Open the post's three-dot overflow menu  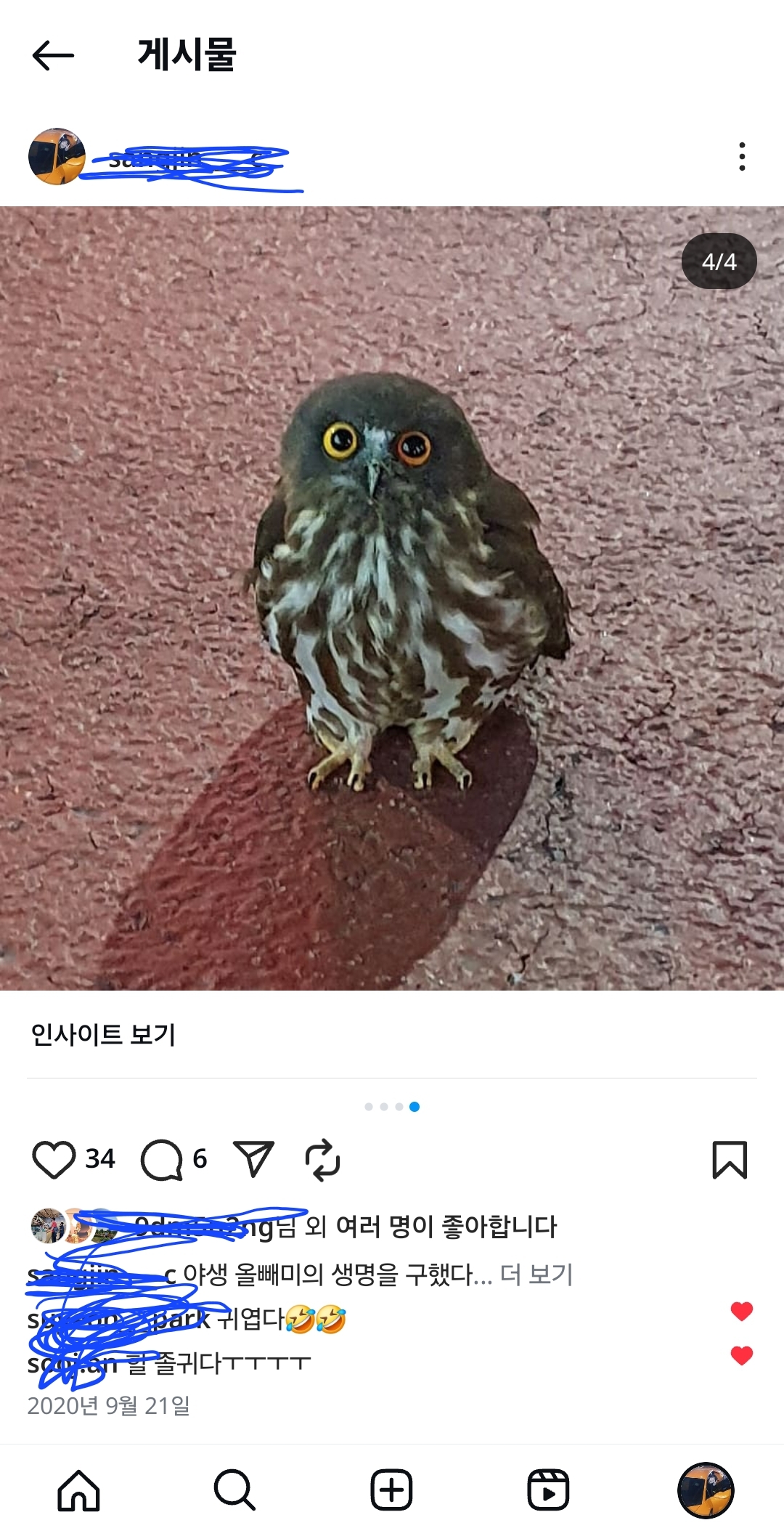click(x=741, y=157)
